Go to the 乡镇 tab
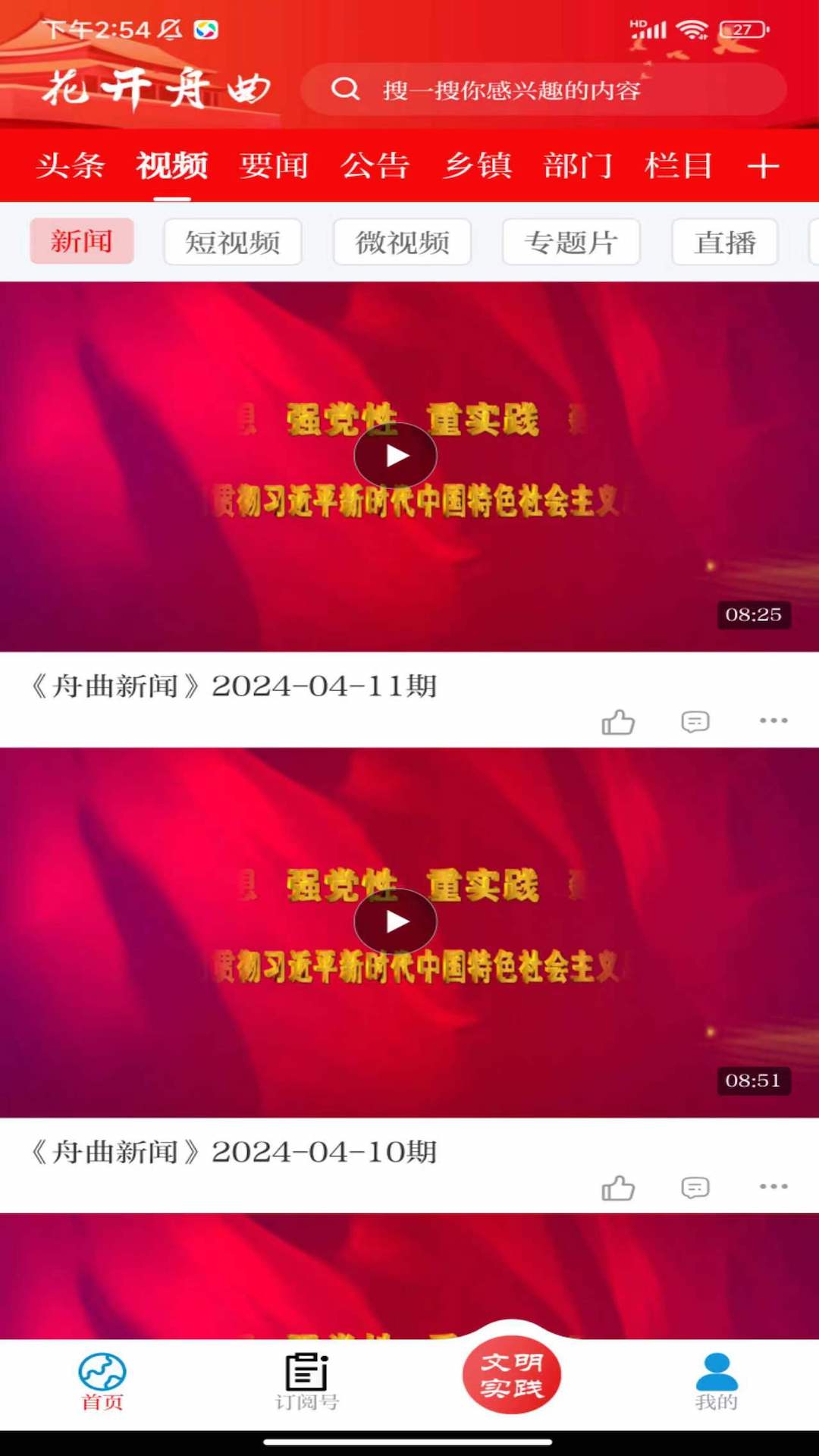 tap(477, 165)
